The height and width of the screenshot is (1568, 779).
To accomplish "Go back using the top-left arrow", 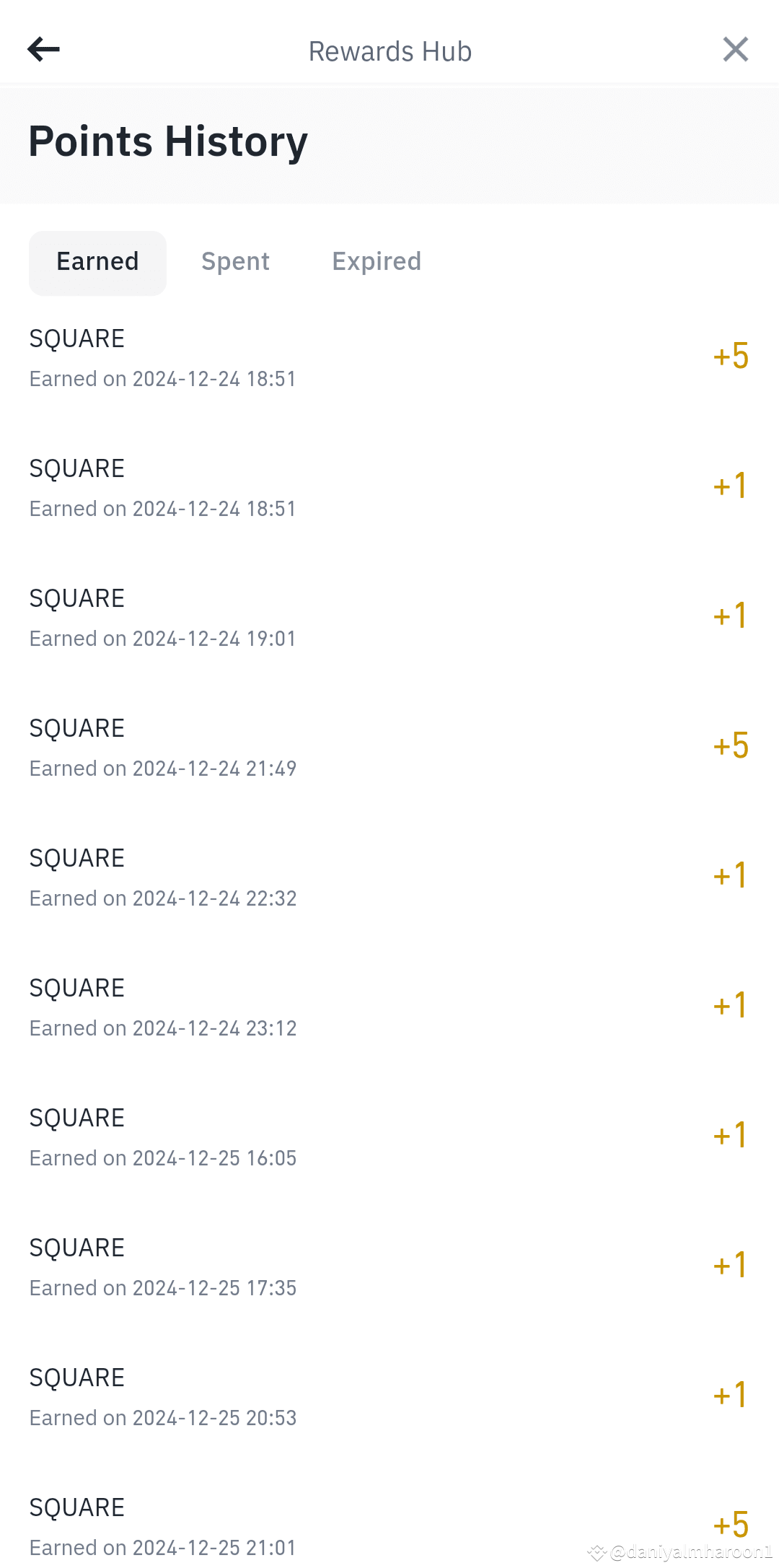I will [x=43, y=49].
